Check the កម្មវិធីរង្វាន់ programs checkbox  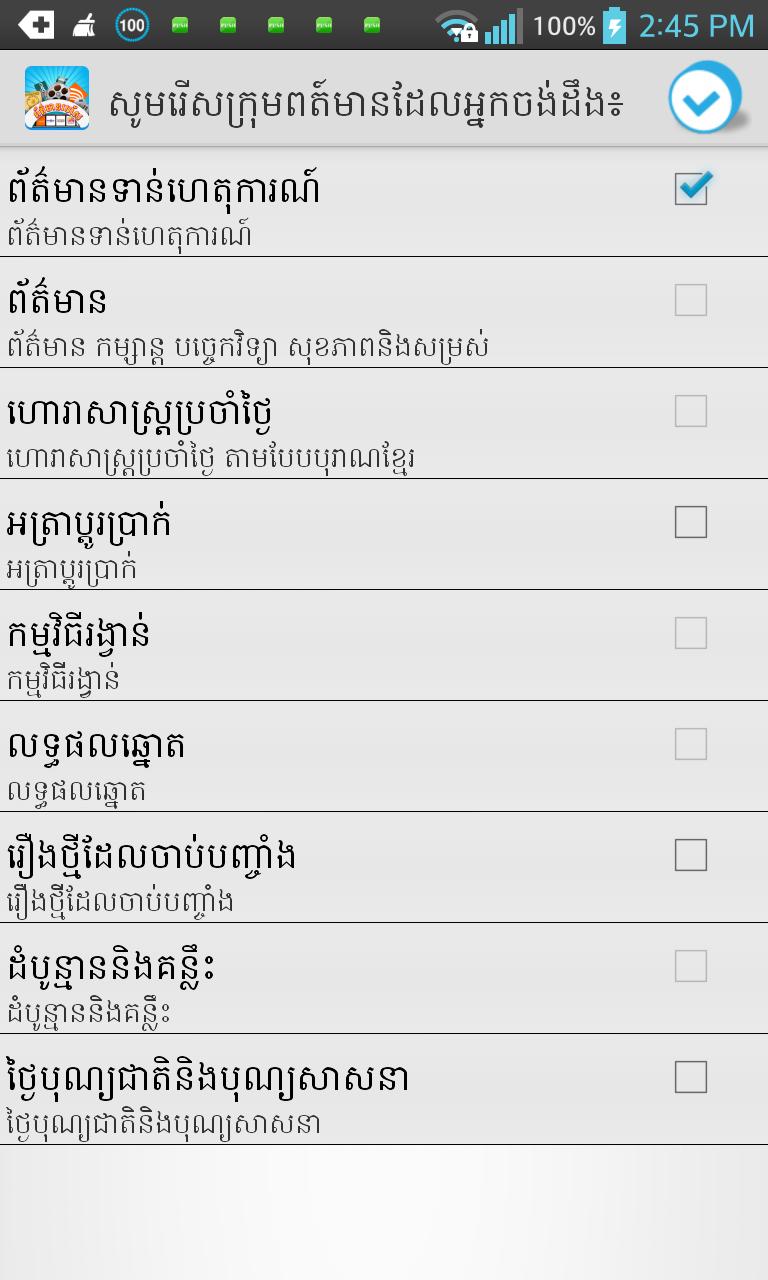[691, 633]
